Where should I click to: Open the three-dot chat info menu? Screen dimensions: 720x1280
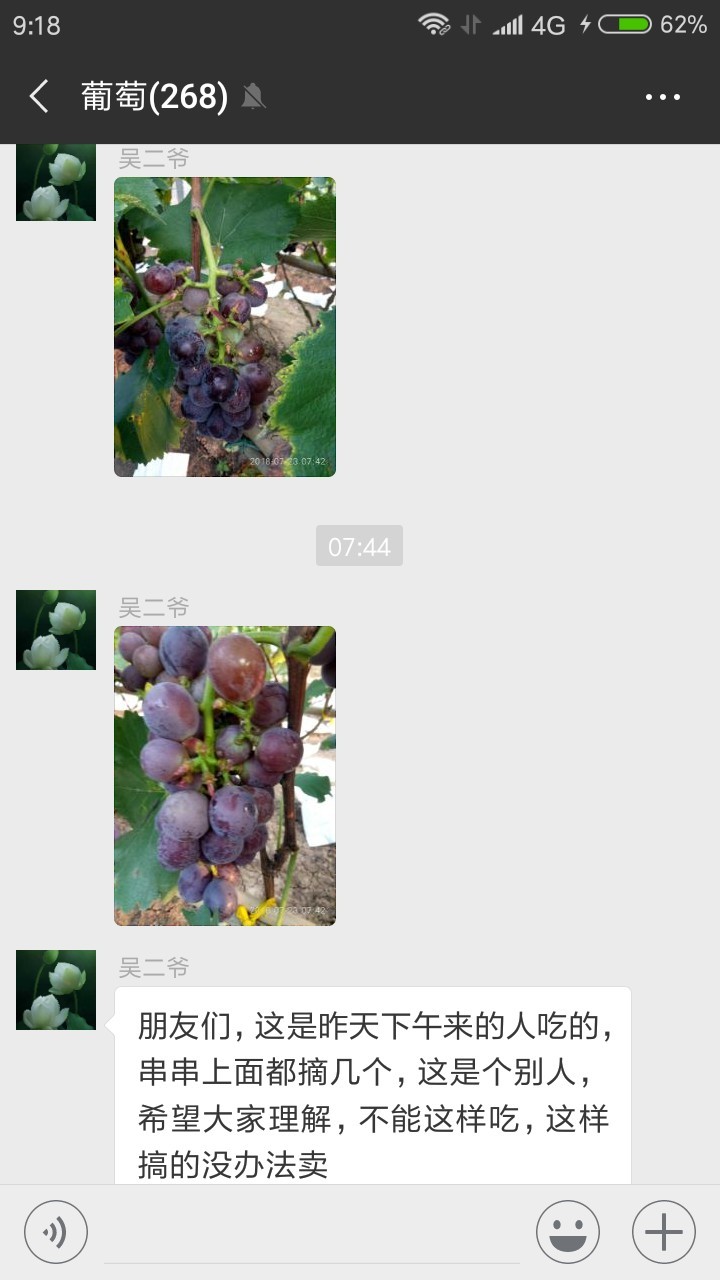point(662,97)
